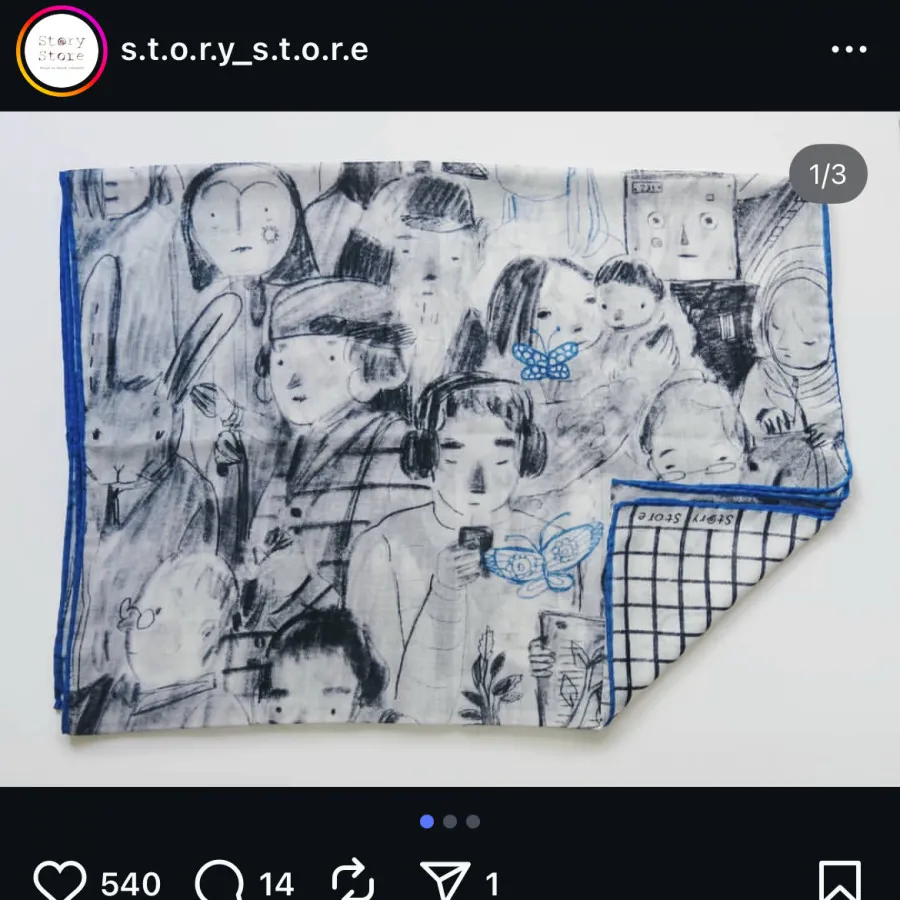Like this scarf post
This screenshot has height=900, width=900.
60,880
